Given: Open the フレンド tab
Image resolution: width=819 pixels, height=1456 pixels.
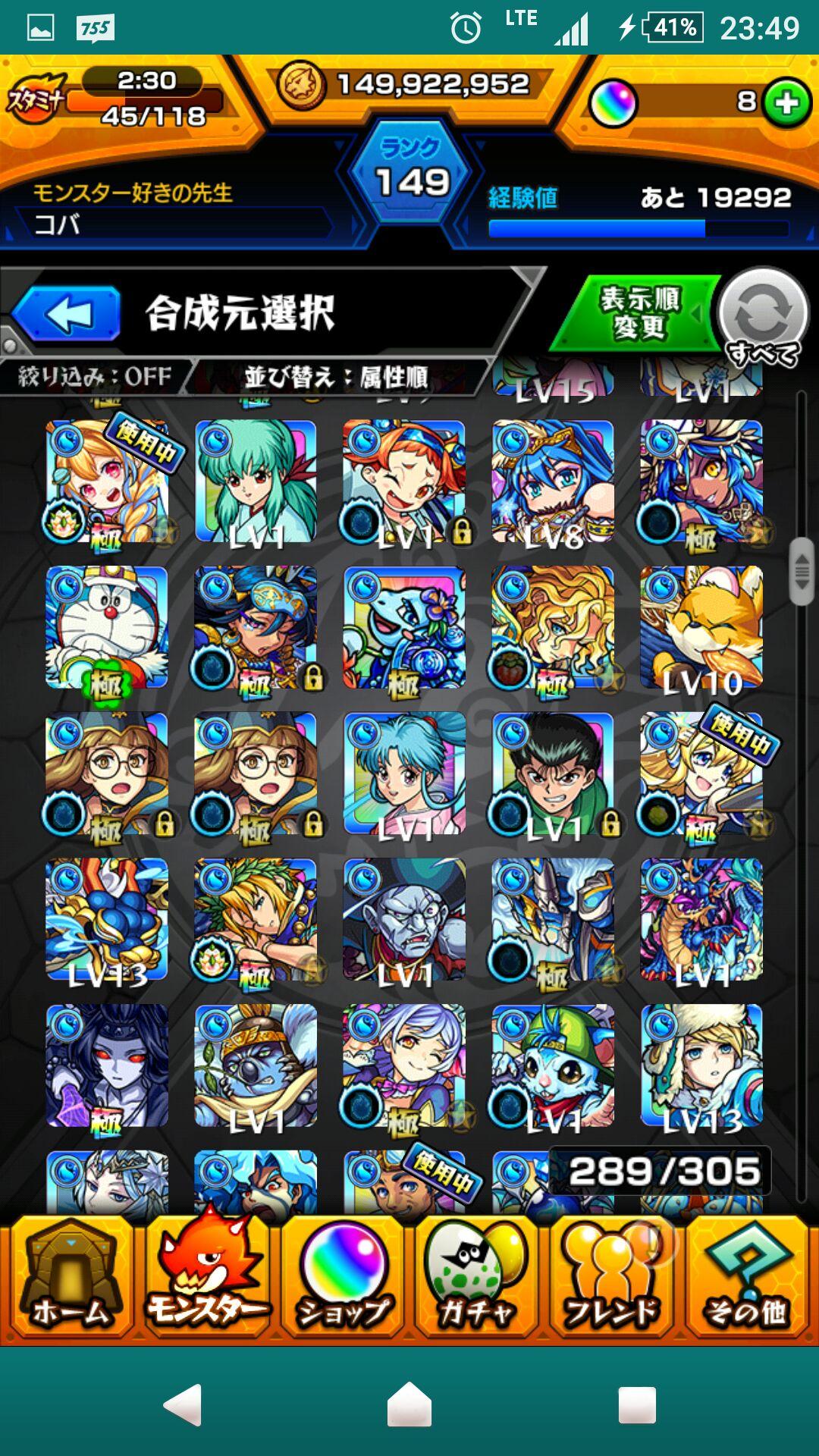Looking at the screenshot, I should click(611, 1277).
